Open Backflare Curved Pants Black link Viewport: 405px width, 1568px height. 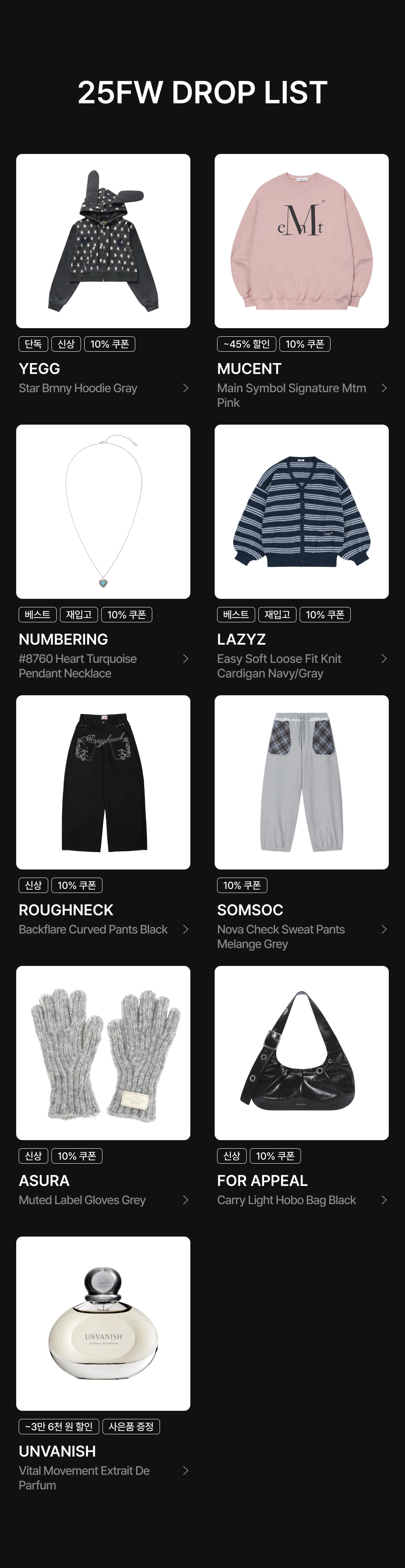(x=93, y=929)
